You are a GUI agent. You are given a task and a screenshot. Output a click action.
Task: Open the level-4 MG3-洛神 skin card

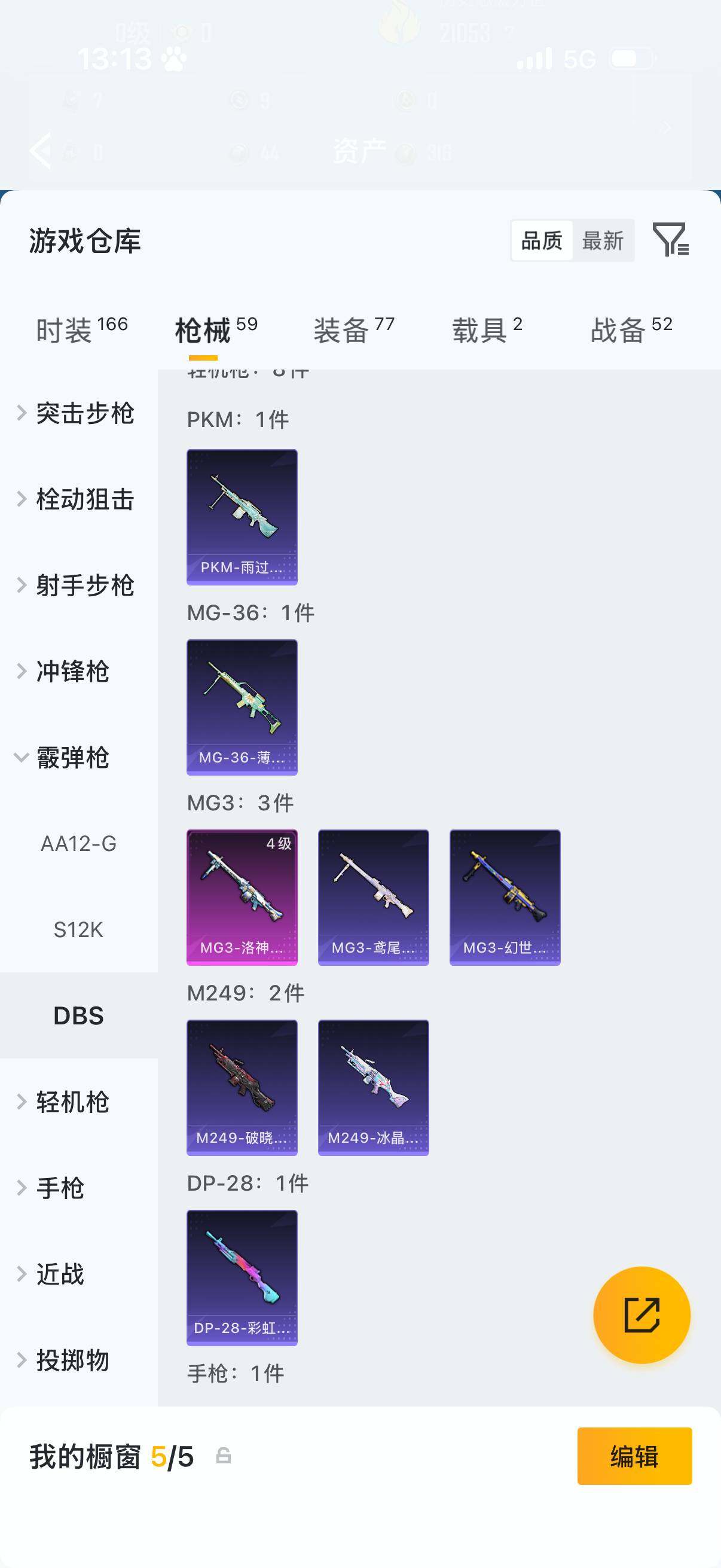tap(242, 896)
